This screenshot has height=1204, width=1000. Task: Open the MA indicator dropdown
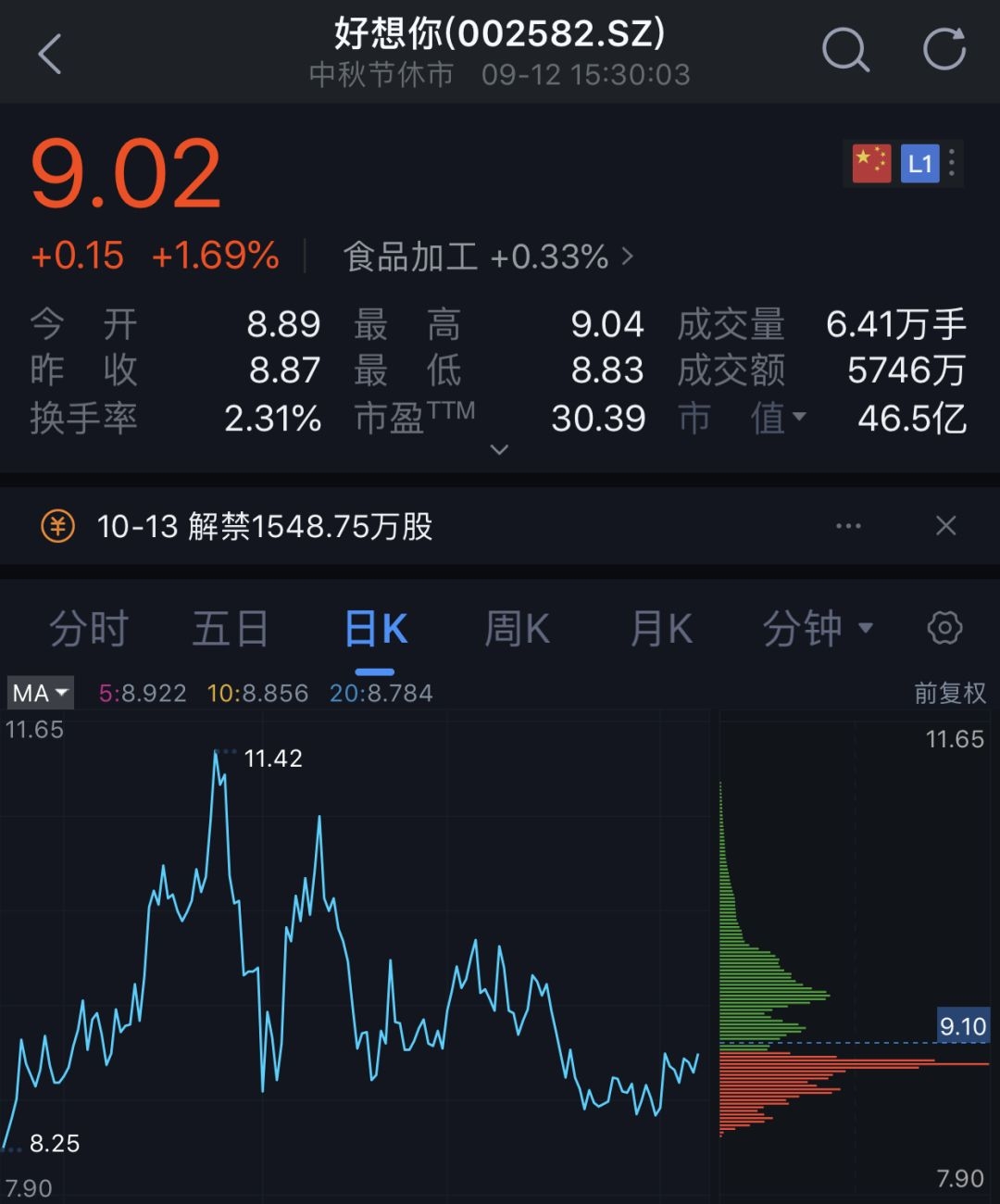coord(40,693)
